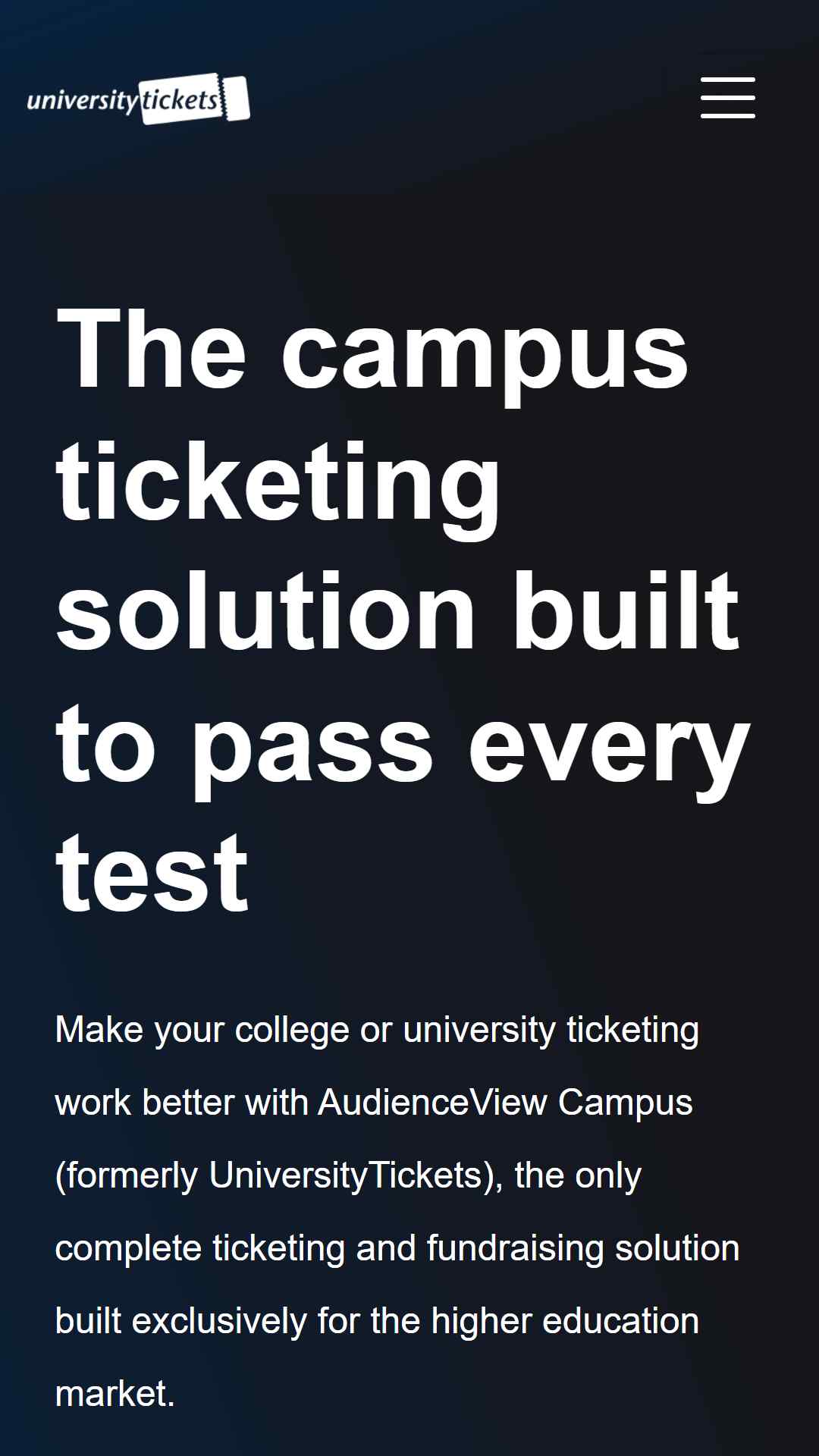The width and height of the screenshot is (819, 1456).
Task: Tap the universitytickets logo to go home
Action: [x=139, y=99]
